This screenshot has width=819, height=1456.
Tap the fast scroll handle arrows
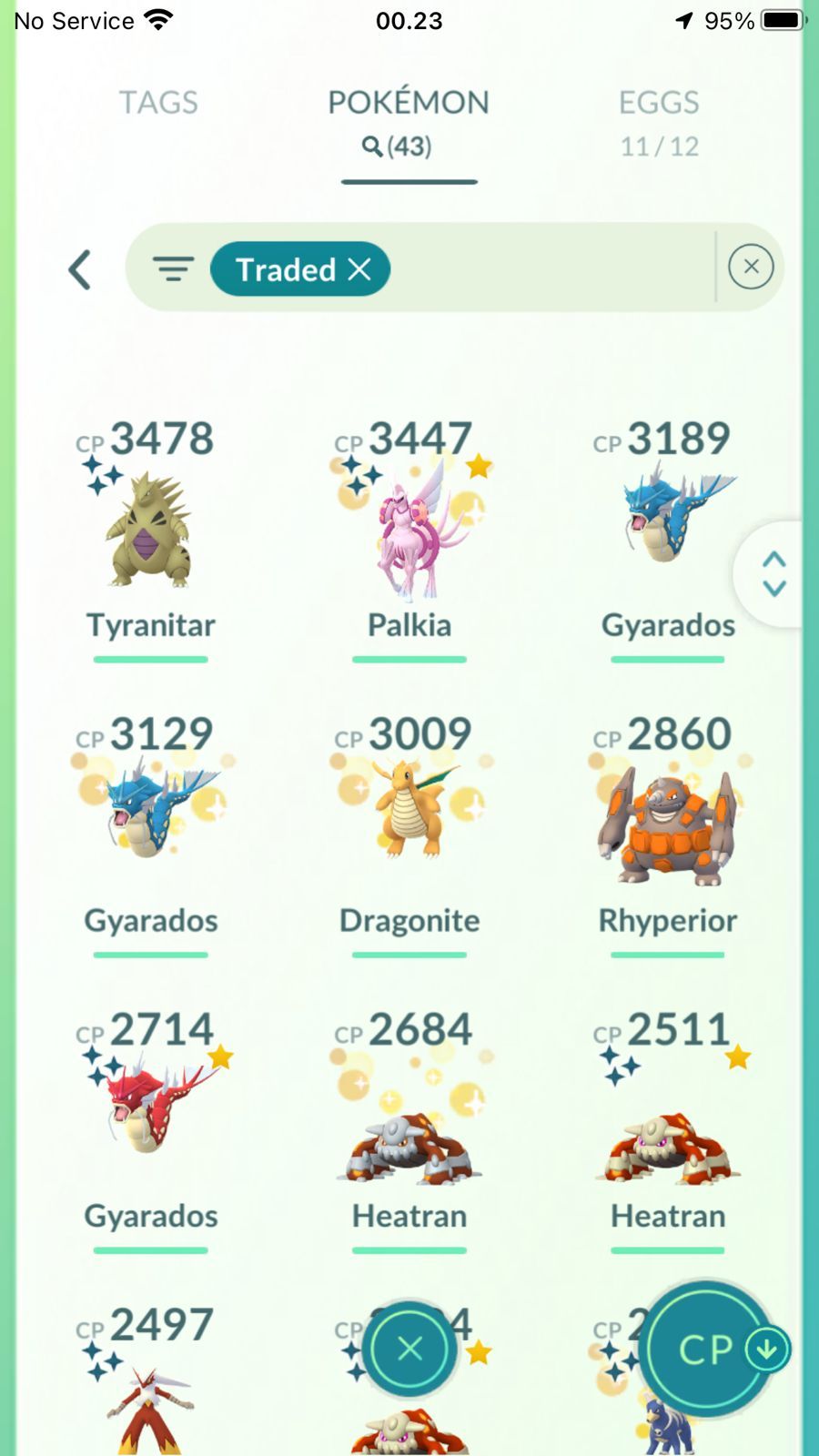(773, 573)
